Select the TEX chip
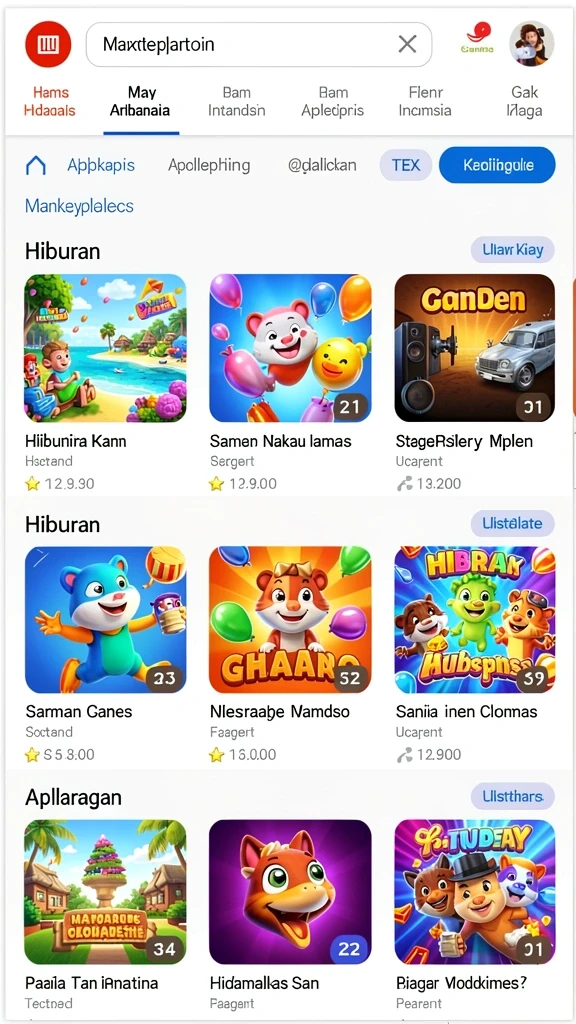The image size is (576, 1024). click(406, 165)
